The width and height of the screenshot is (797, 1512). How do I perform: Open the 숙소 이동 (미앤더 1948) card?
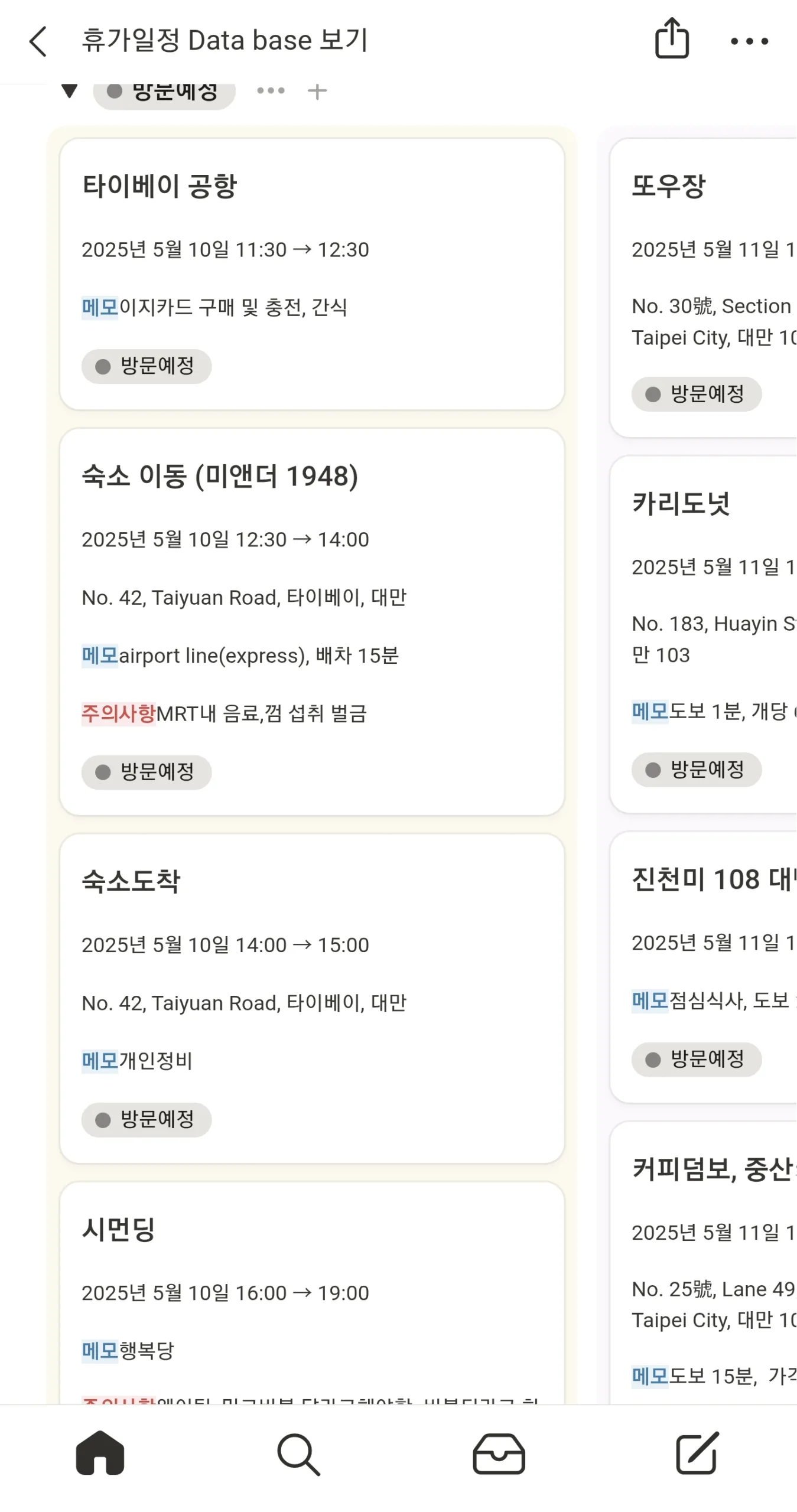[312, 622]
